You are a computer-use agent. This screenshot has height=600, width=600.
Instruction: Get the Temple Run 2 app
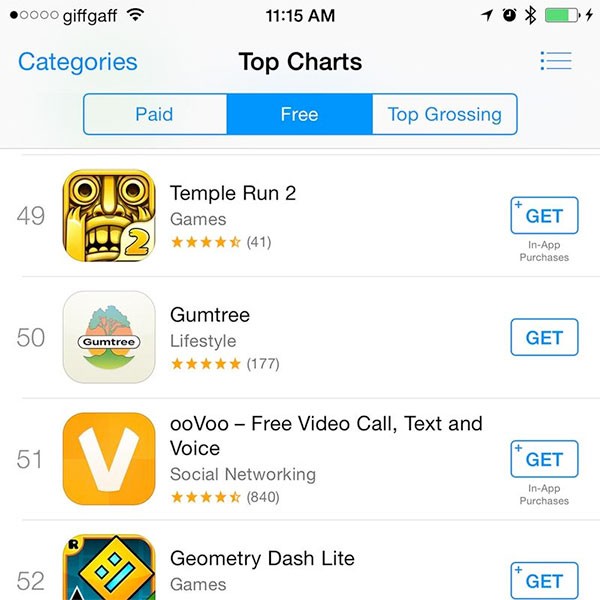(x=544, y=216)
